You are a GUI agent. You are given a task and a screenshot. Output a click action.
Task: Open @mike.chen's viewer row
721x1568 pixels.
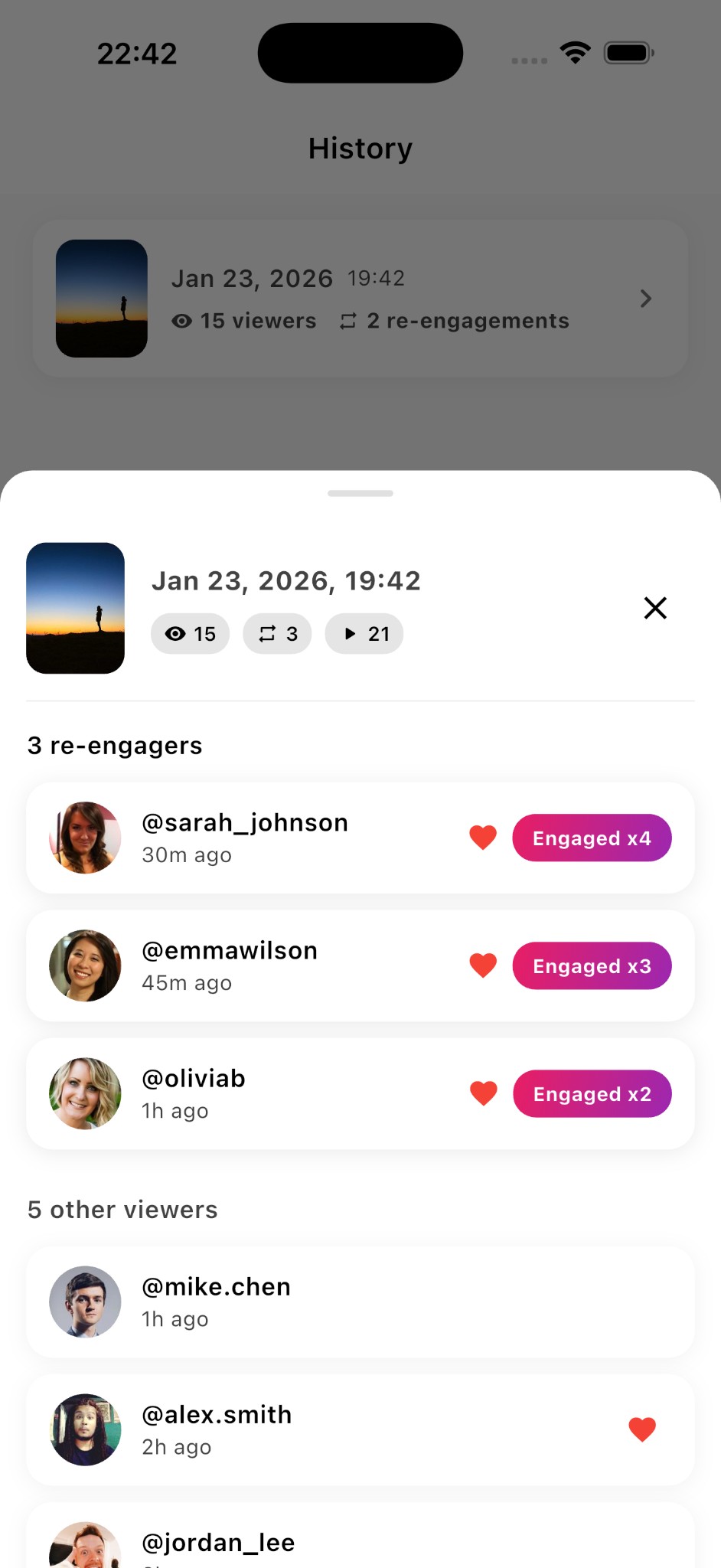coord(360,1302)
